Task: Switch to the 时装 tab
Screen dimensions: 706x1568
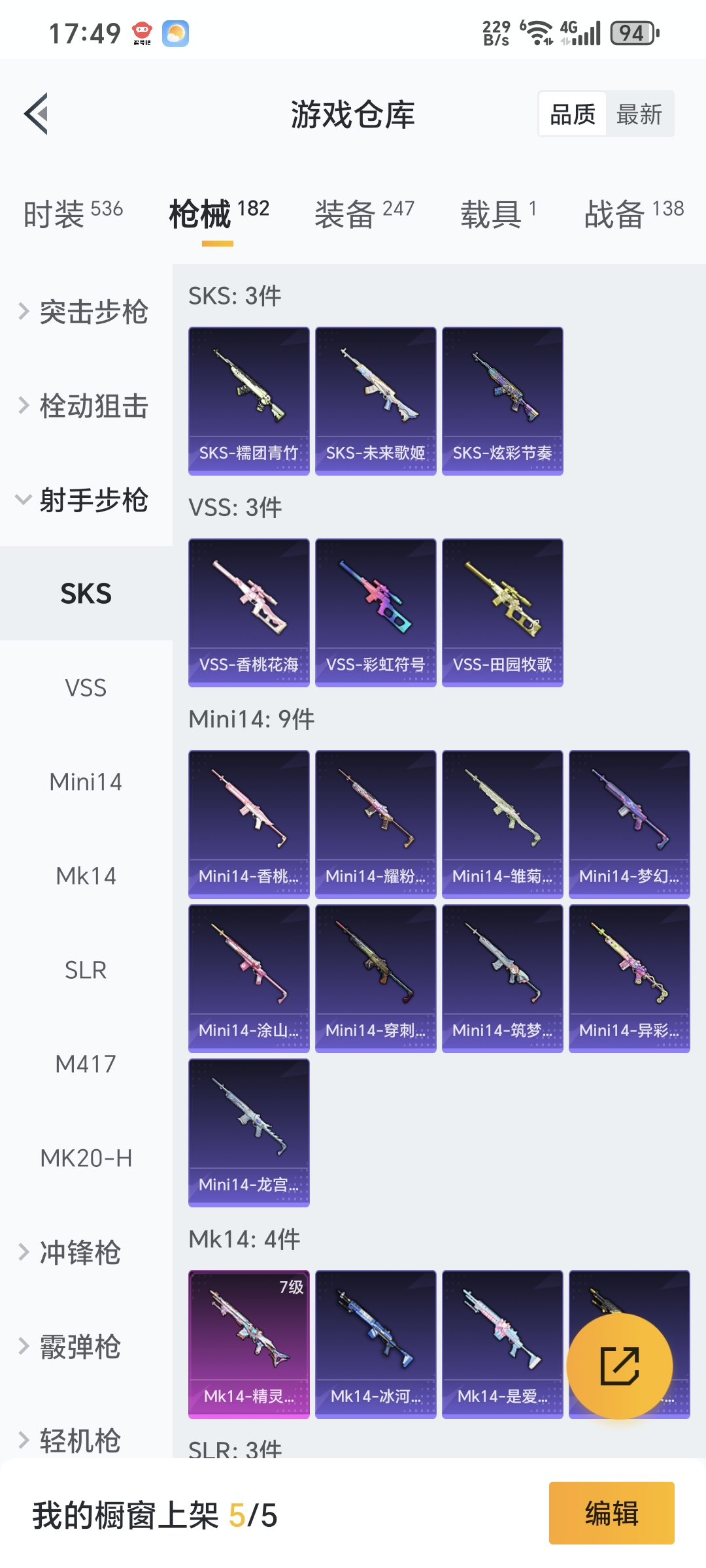Action: click(73, 214)
